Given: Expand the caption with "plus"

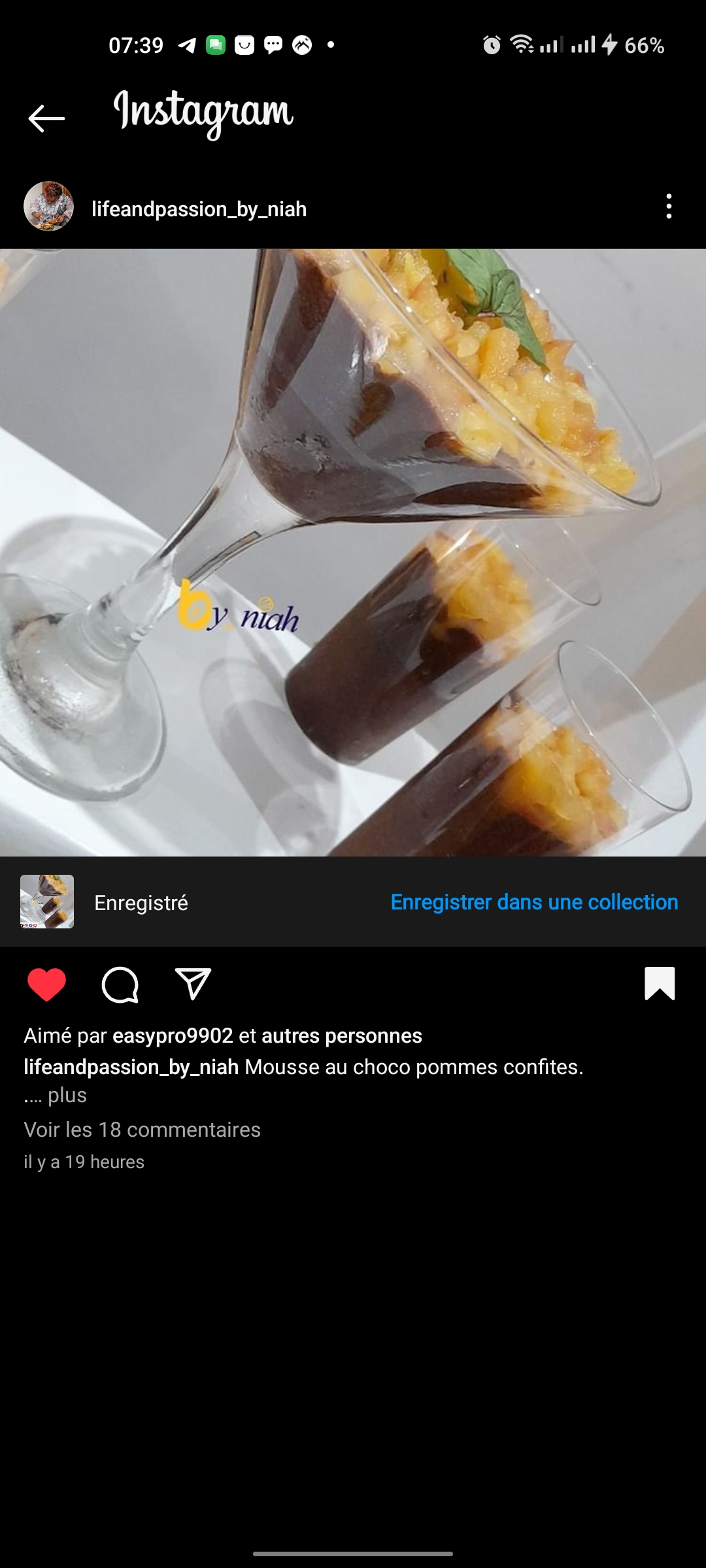Looking at the screenshot, I should [x=67, y=1095].
